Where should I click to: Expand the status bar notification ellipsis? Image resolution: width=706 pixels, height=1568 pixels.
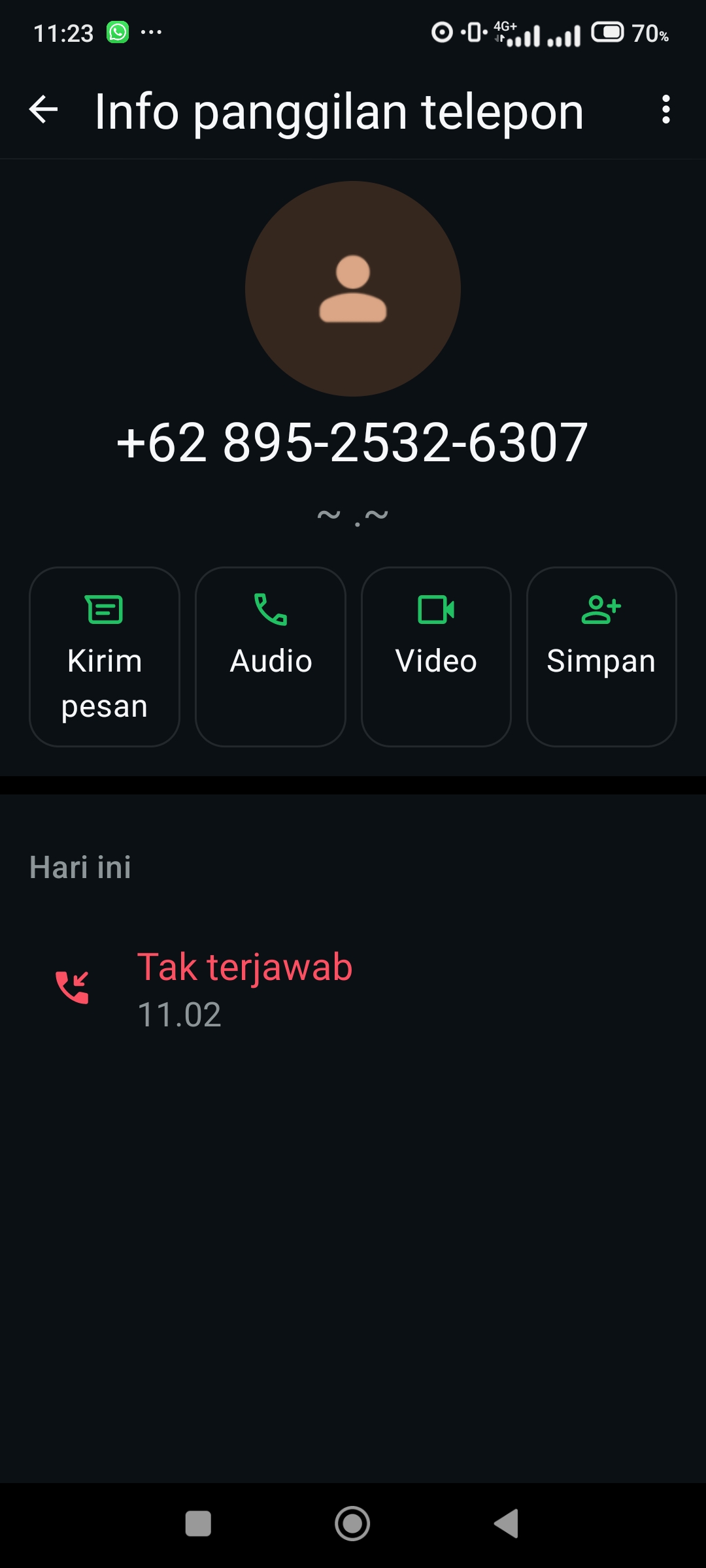click(x=152, y=31)
